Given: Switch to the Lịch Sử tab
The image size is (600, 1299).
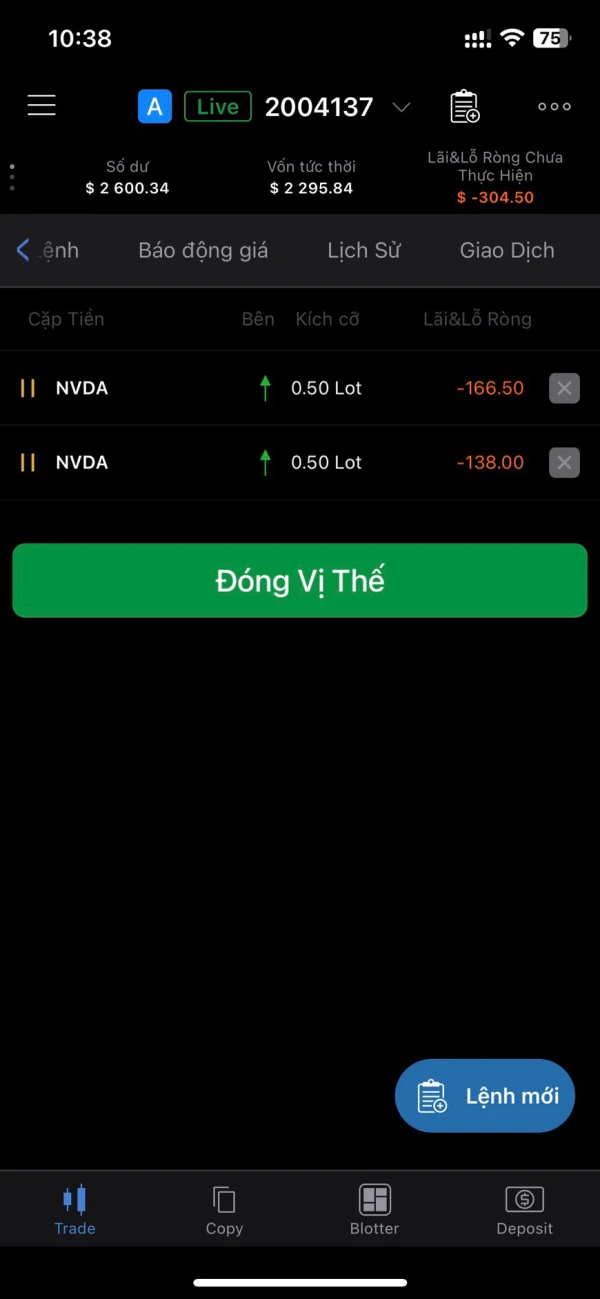Looking at the screenshot, I should pos(364,250).
